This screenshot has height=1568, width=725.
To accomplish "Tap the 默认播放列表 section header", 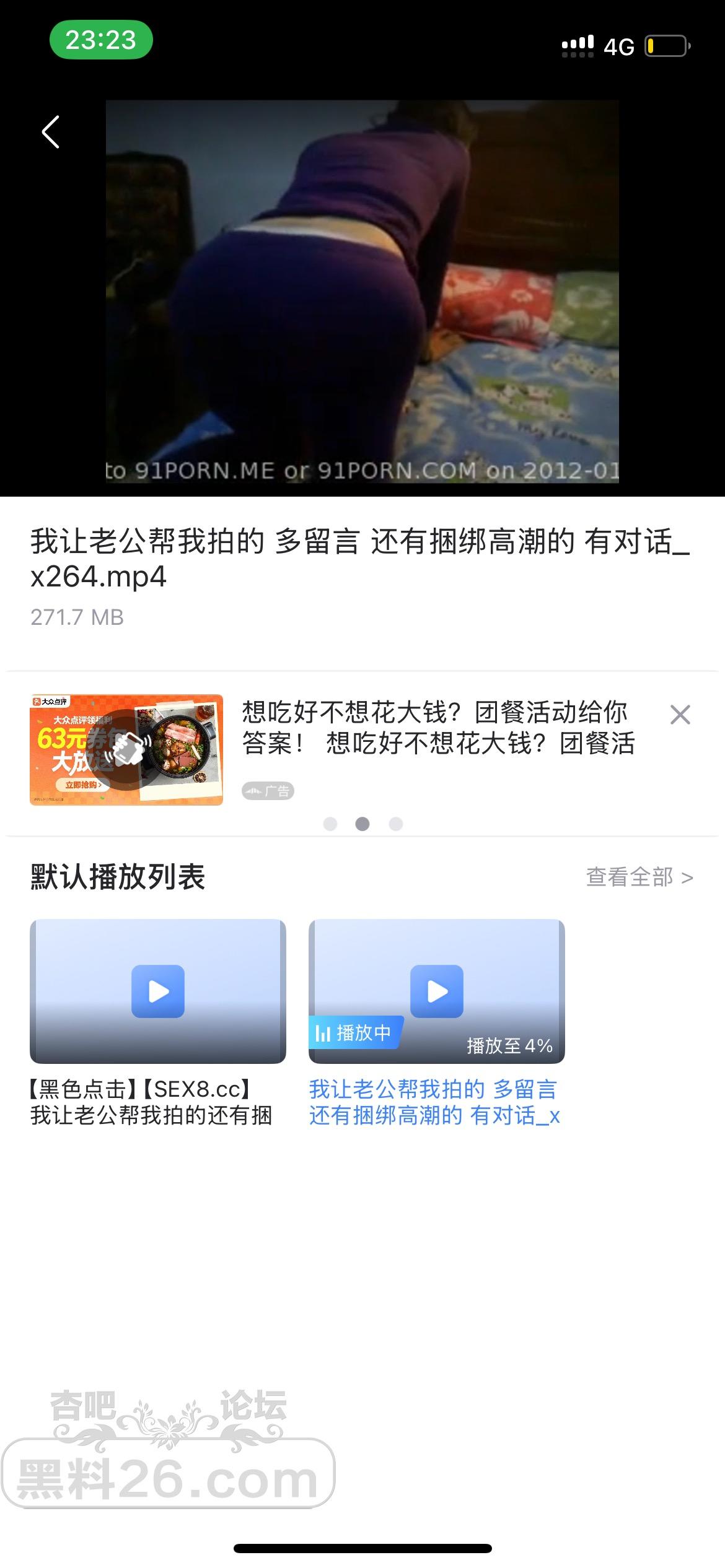I will click(118, 877).
